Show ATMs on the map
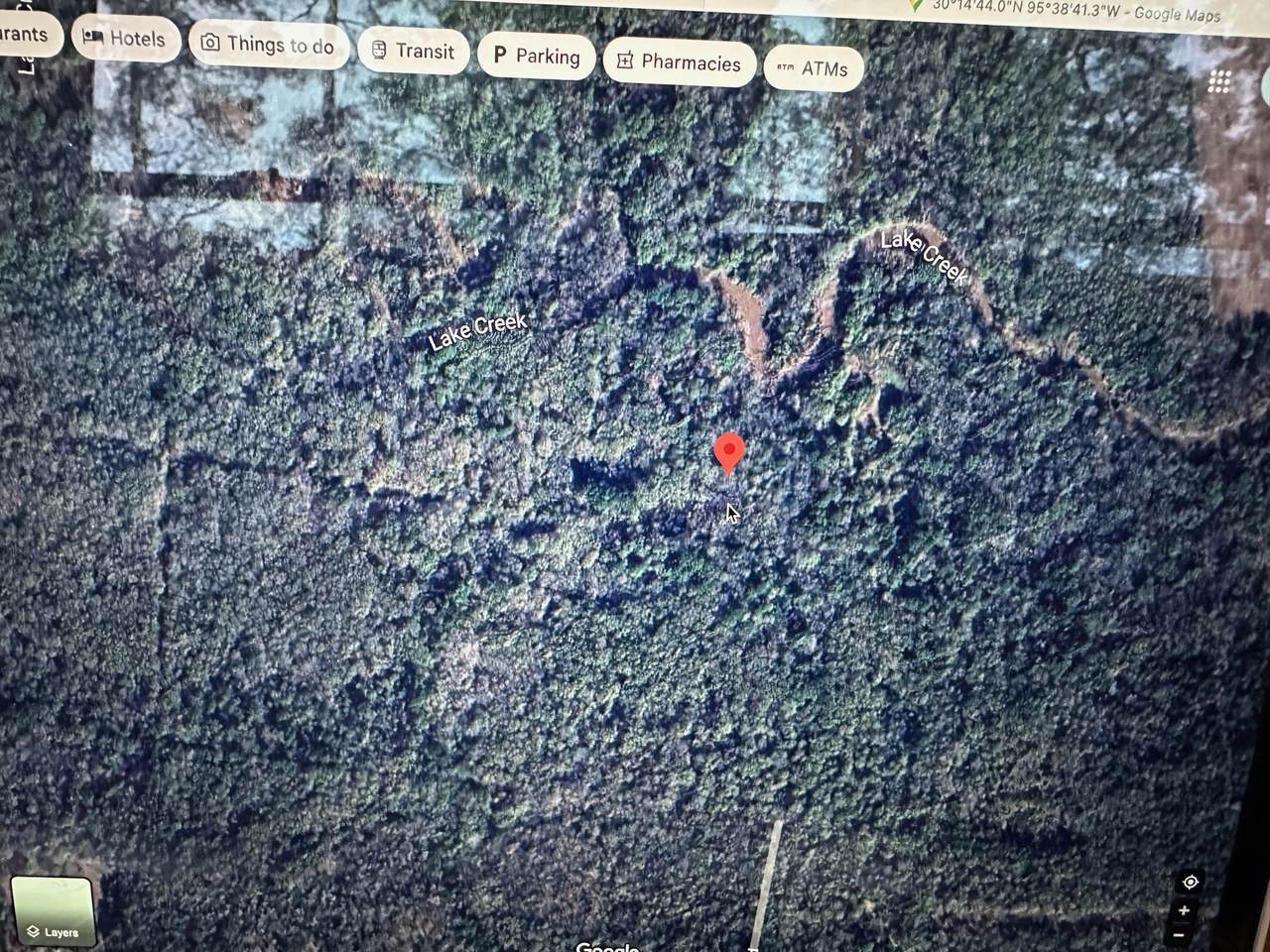1270x952 pixels. tap(813, 68)
